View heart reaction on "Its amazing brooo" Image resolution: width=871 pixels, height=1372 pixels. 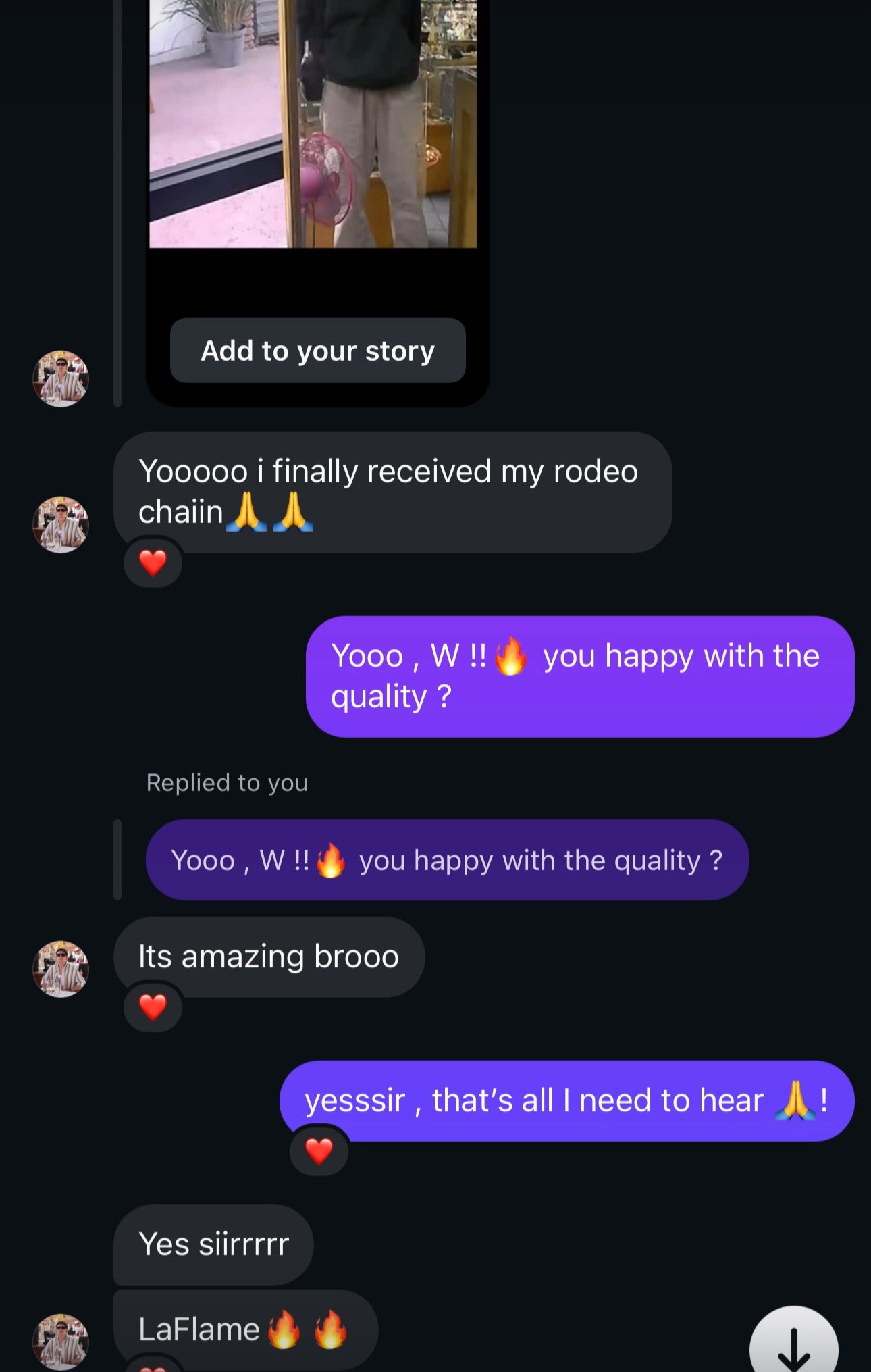pyautogui.click(x=153, y=1007)
